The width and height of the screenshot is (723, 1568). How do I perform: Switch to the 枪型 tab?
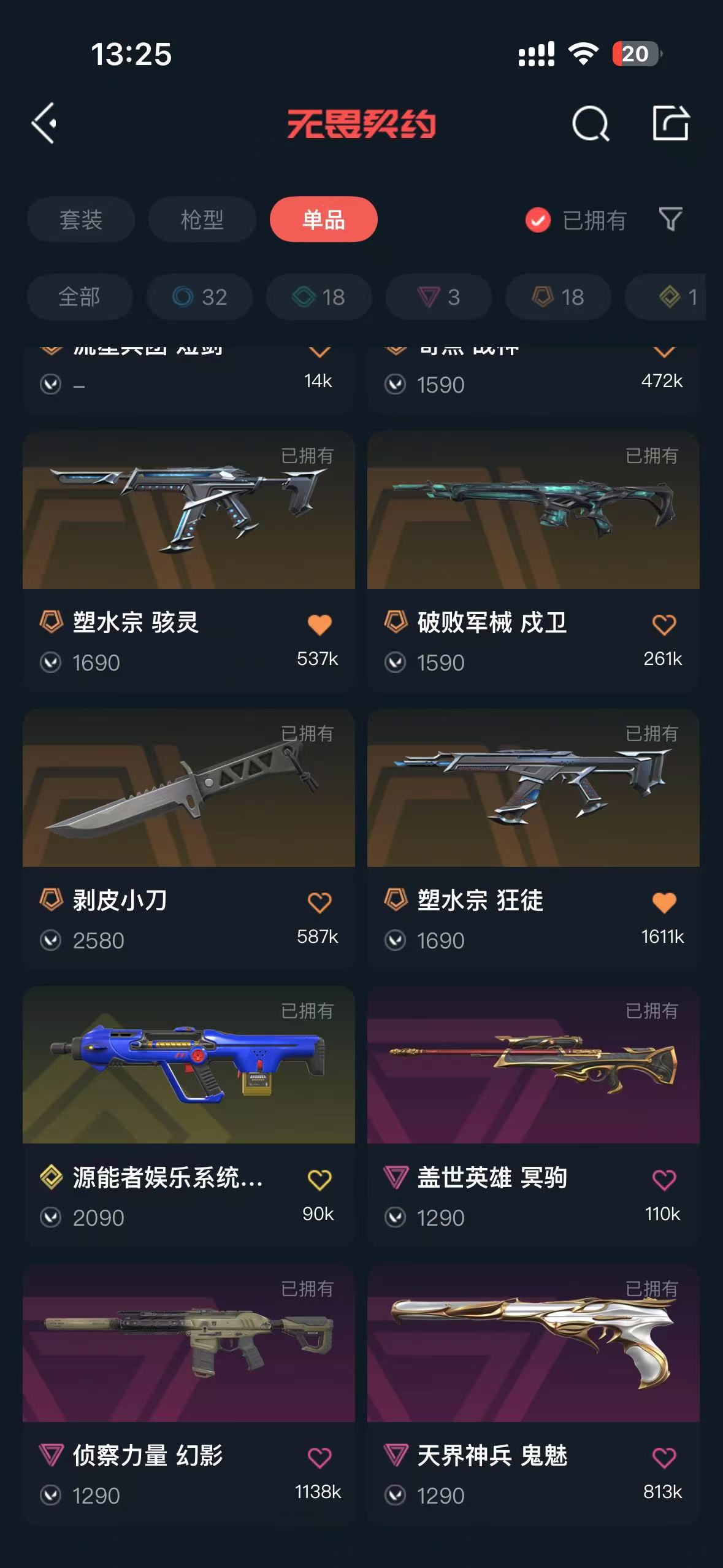coord(202,220)
